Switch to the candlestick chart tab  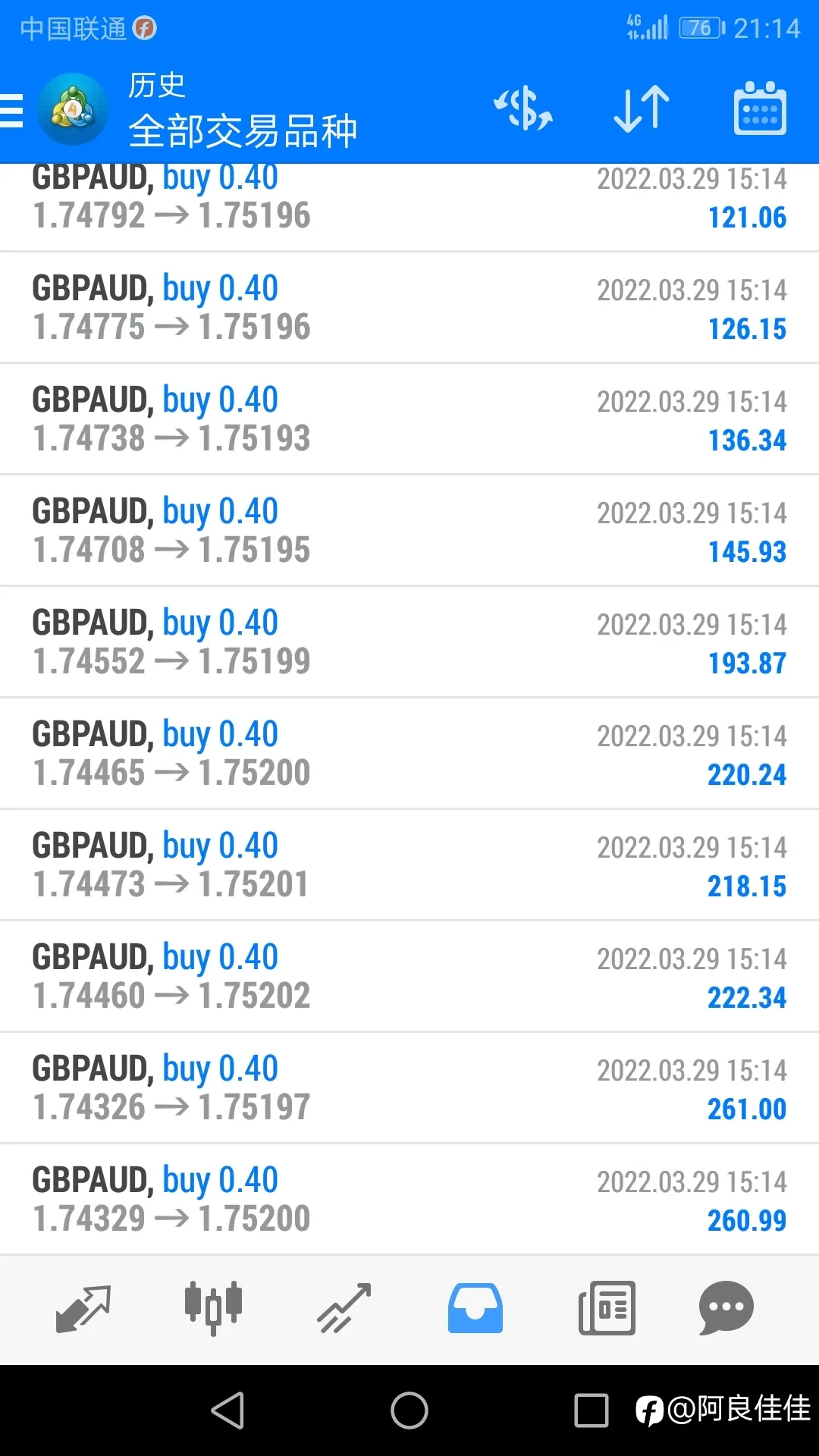[x=213, y=1308]
